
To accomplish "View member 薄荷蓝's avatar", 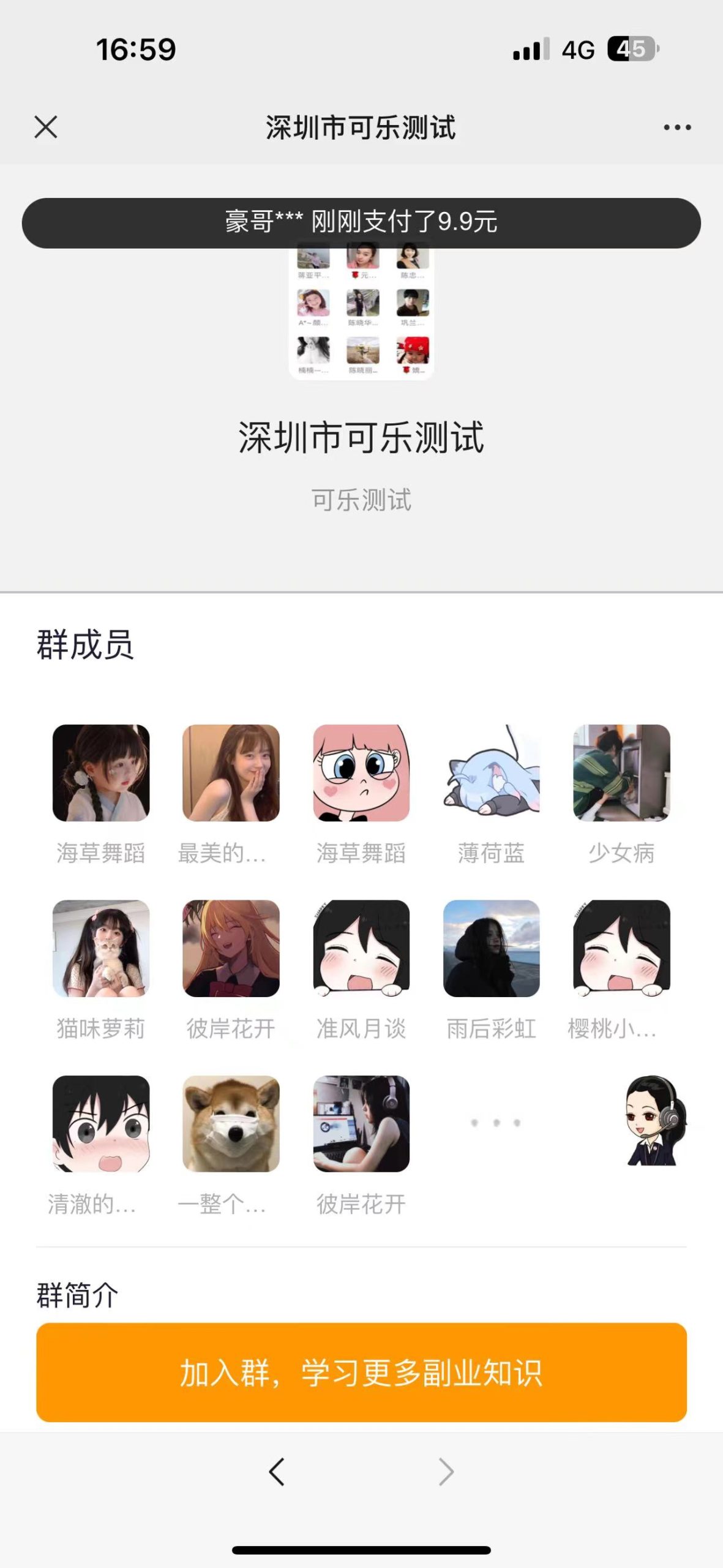I will 492,773.
